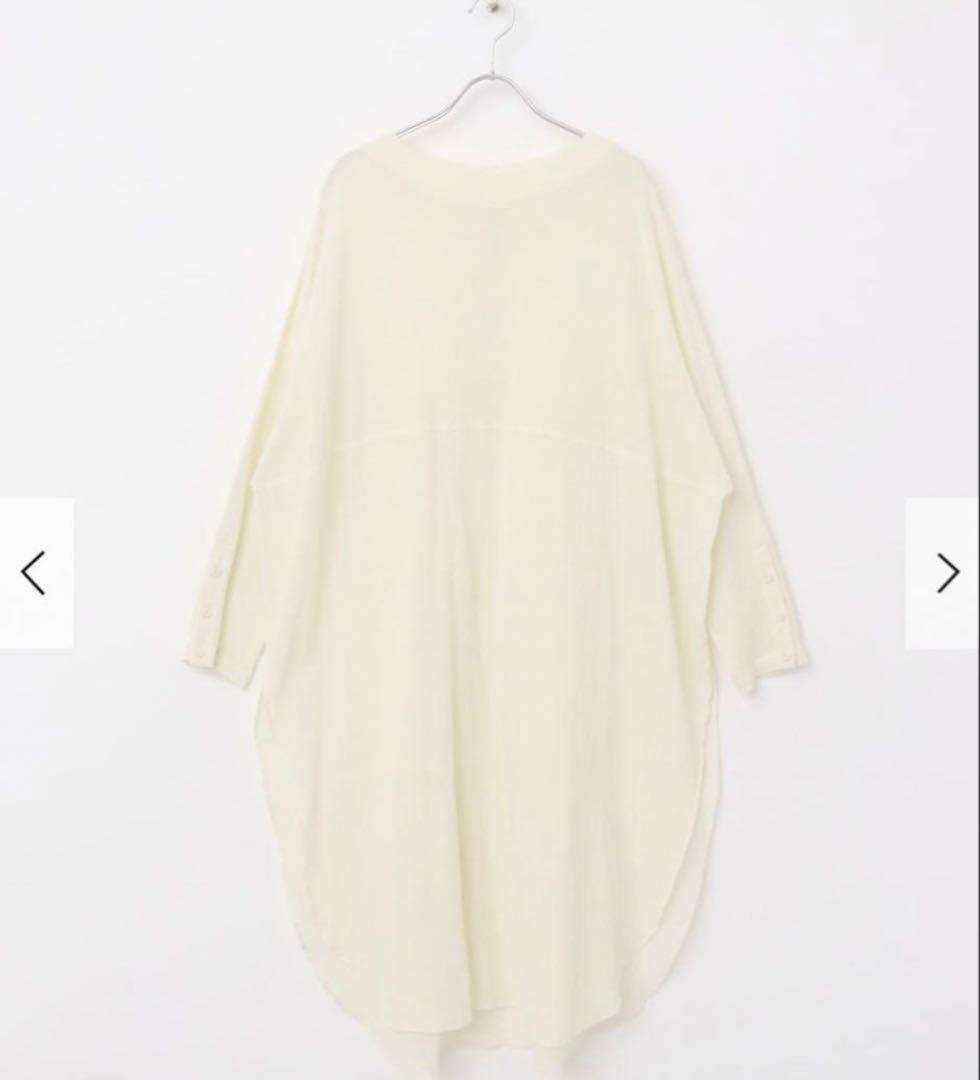Go to the previous product image
The image size is (980, 1080).
point(35,573)
